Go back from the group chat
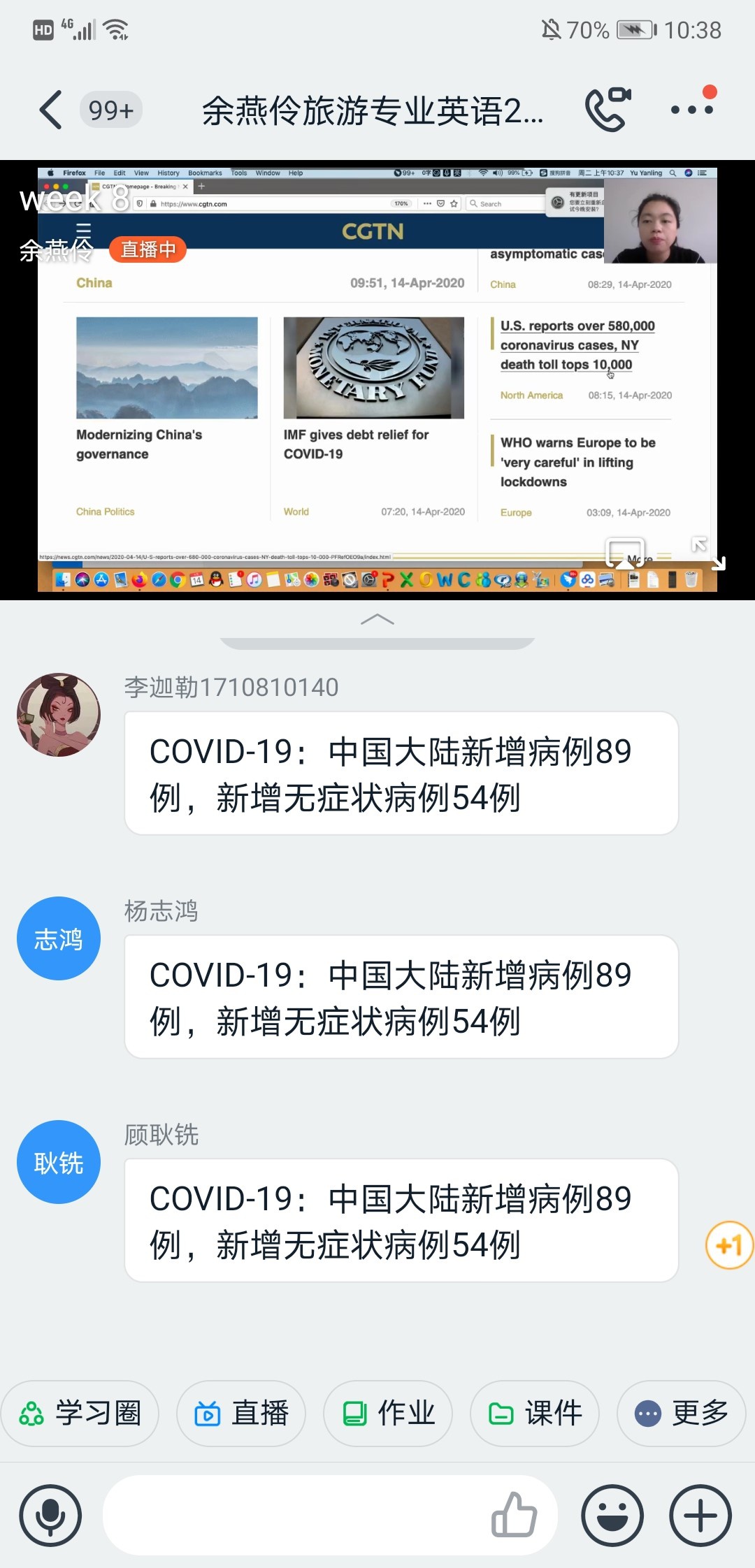The image size is (755, 1568). (50, 110)
